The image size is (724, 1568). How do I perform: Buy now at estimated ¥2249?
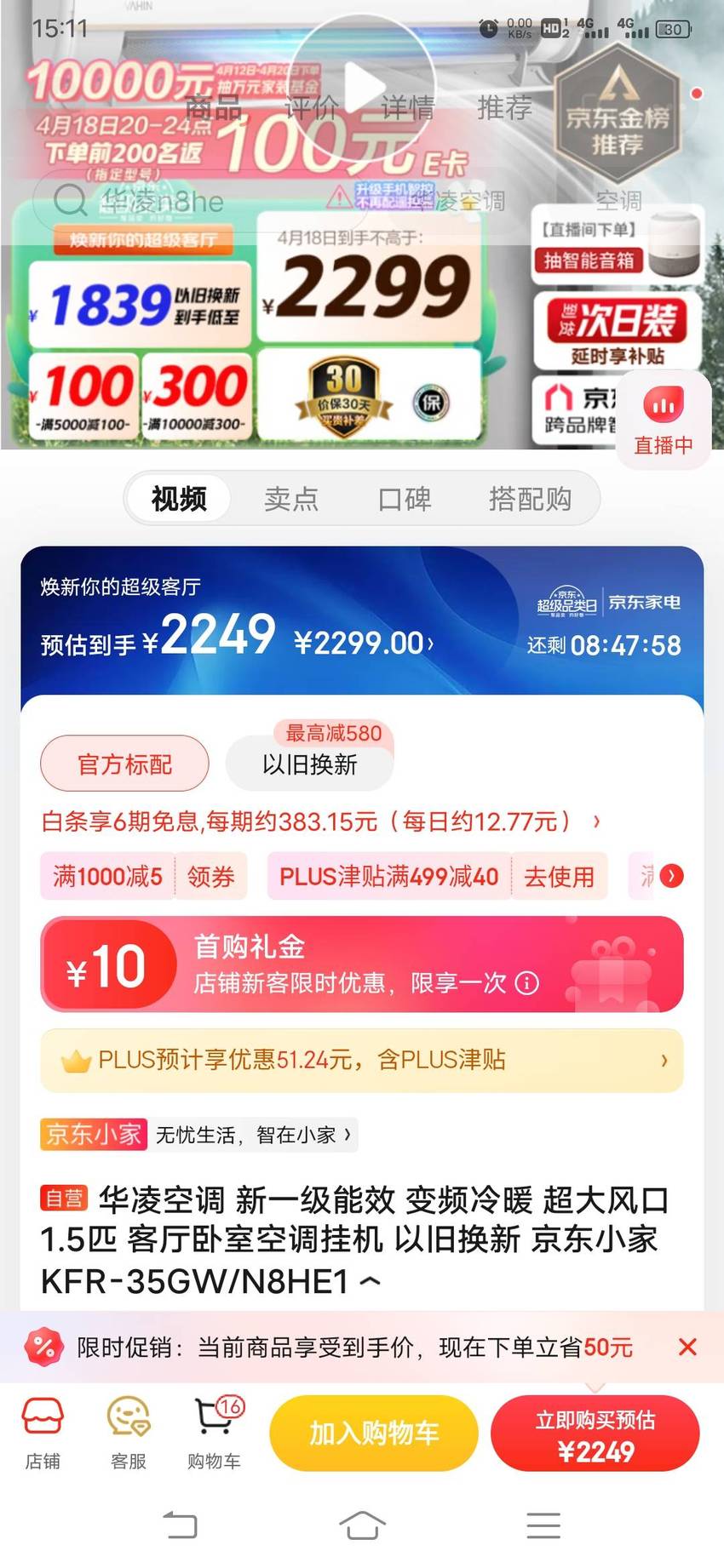[595, 1434]
